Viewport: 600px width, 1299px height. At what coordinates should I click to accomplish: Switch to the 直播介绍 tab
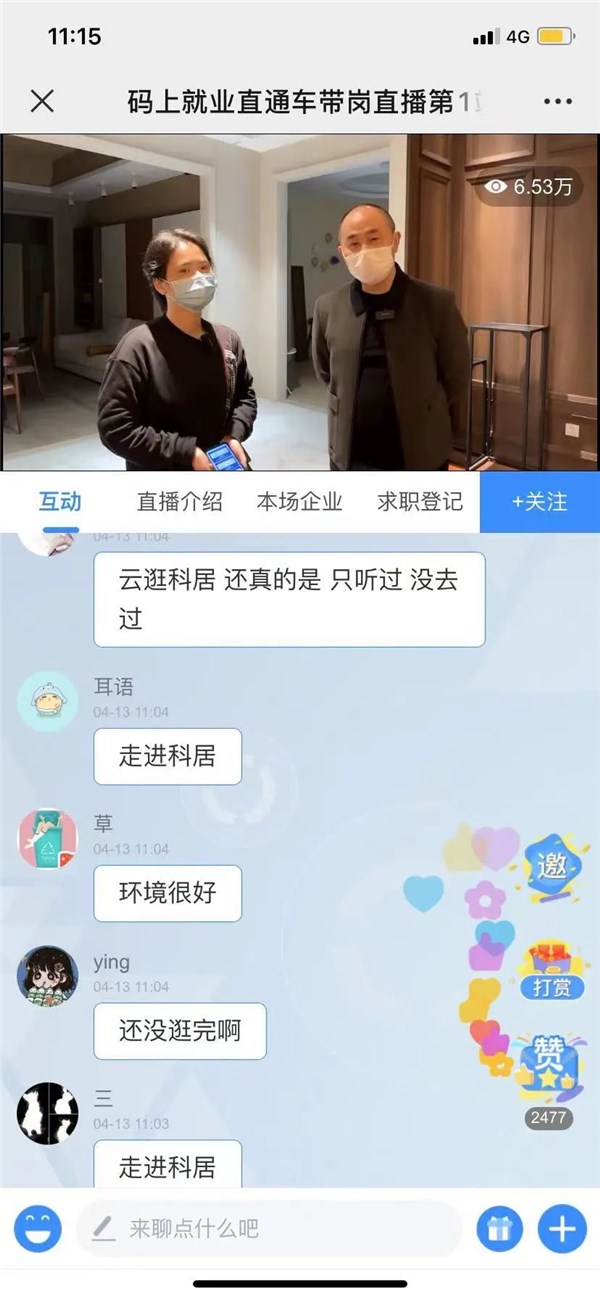click(x=180, y=502)
